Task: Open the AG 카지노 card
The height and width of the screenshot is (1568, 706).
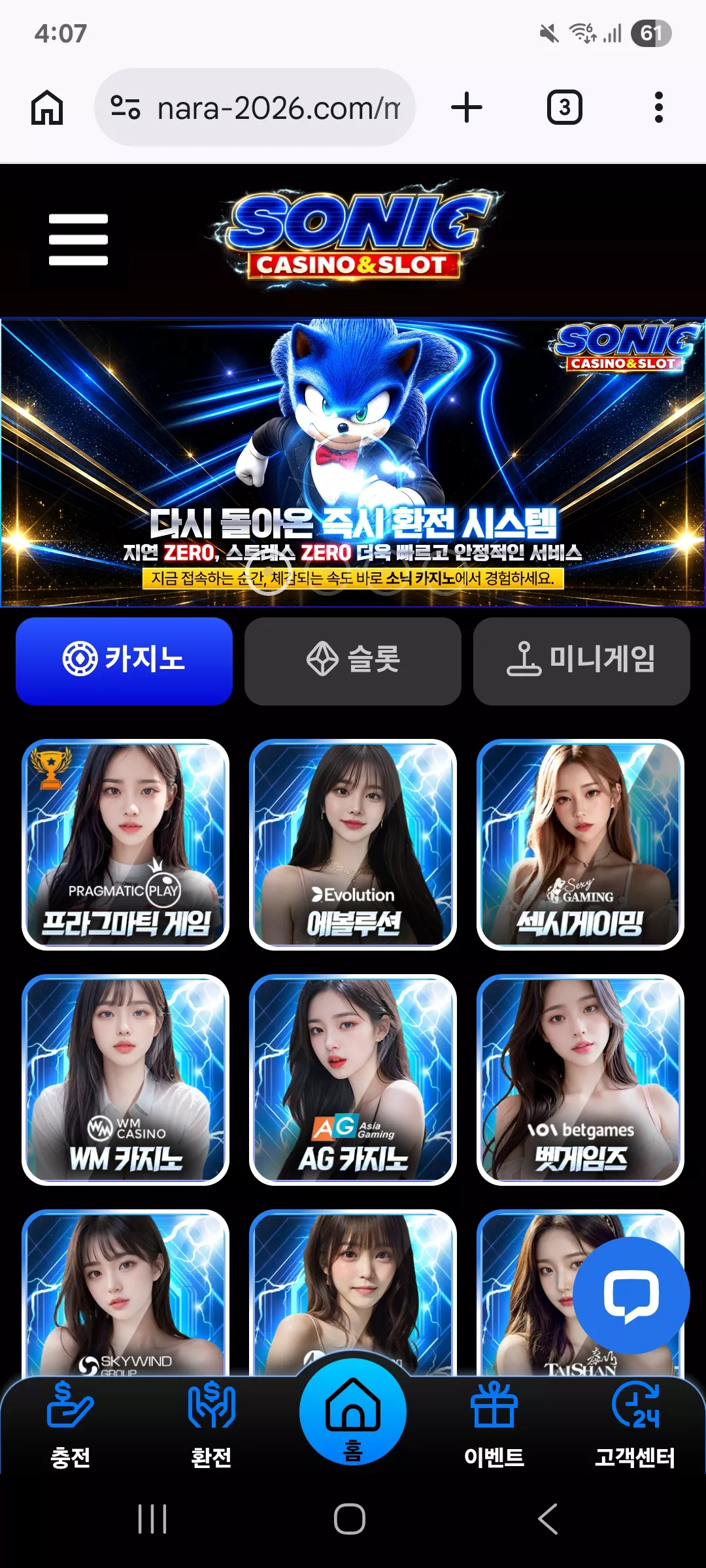Action: click(353, 1080)
